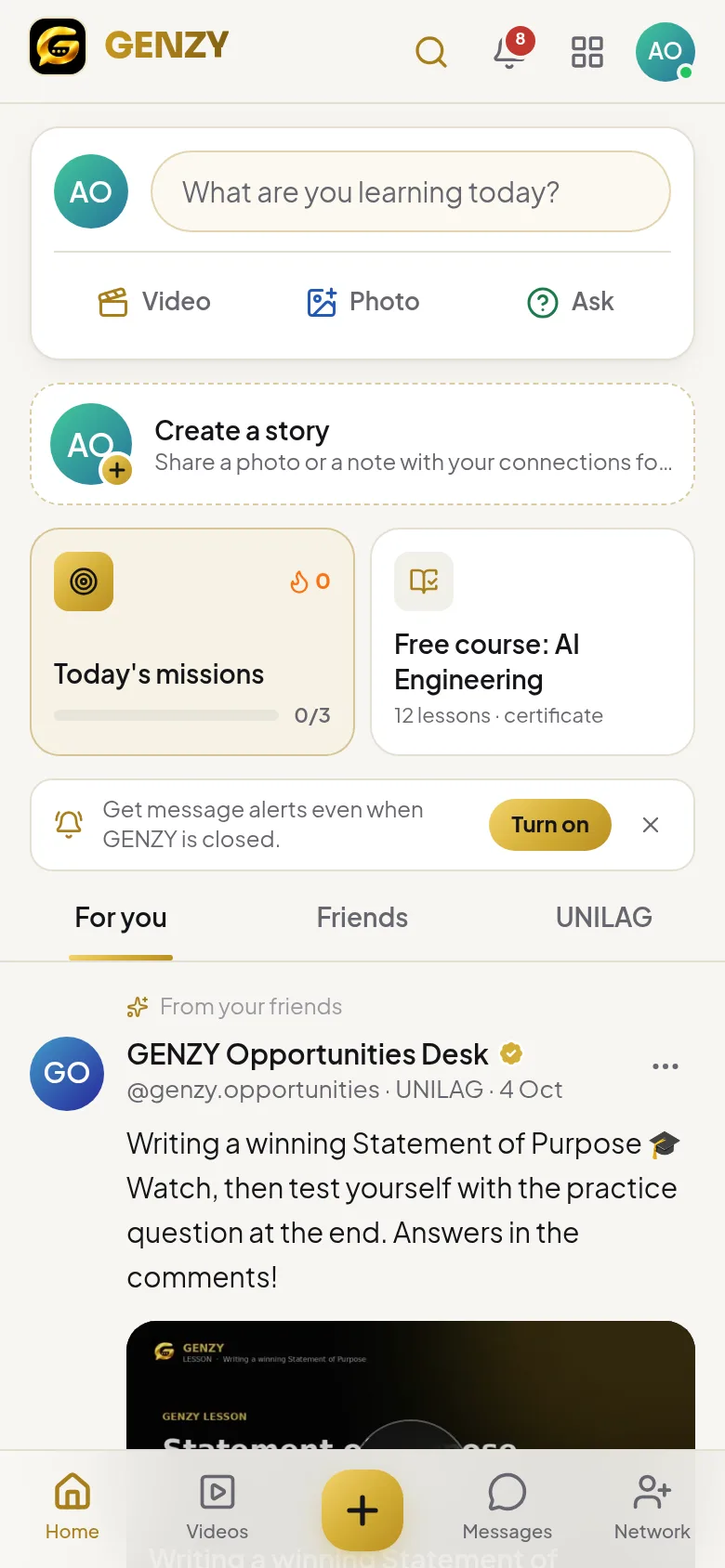Open the apps grid menu
The image size is (725, 1568).
(x=587, y=52)
